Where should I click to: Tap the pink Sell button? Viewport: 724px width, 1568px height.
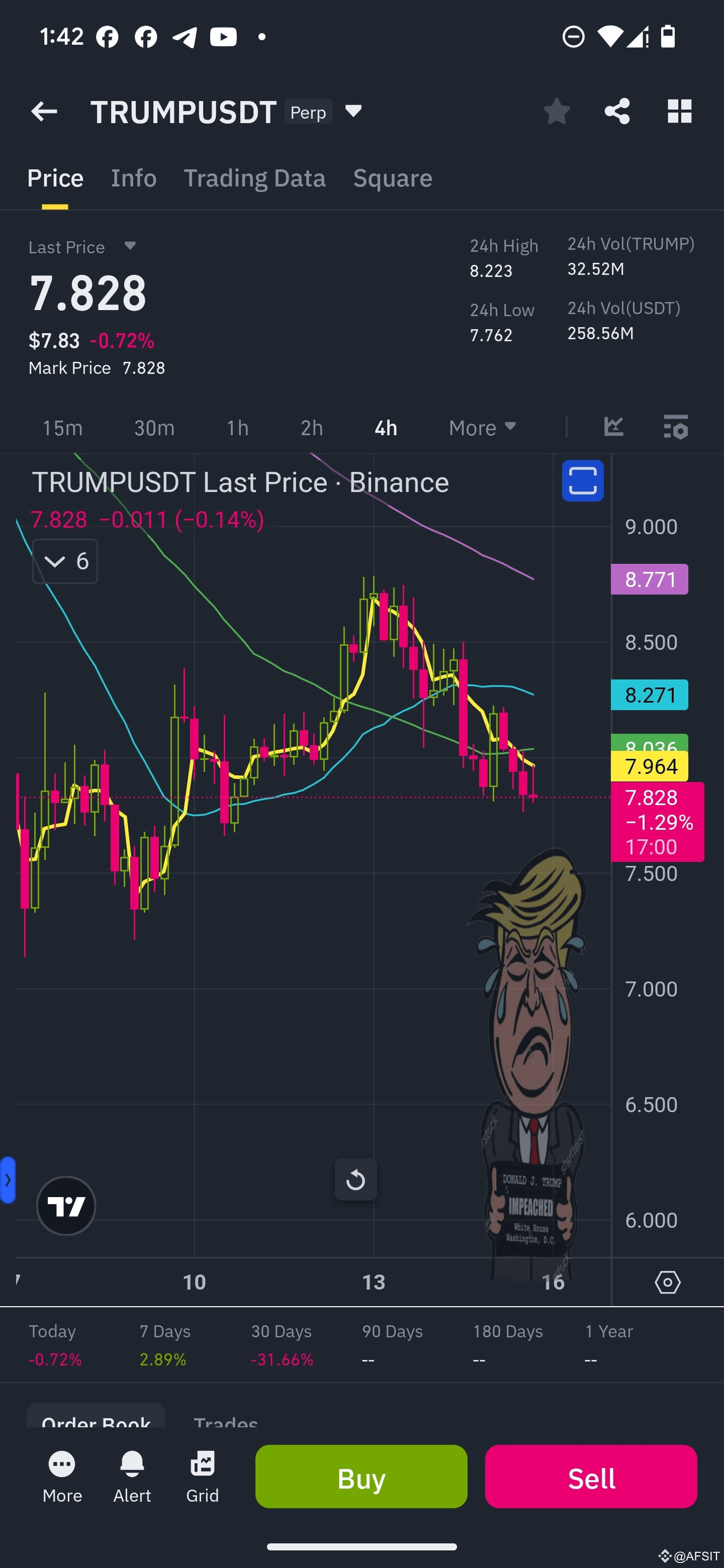click(591, 1477)
